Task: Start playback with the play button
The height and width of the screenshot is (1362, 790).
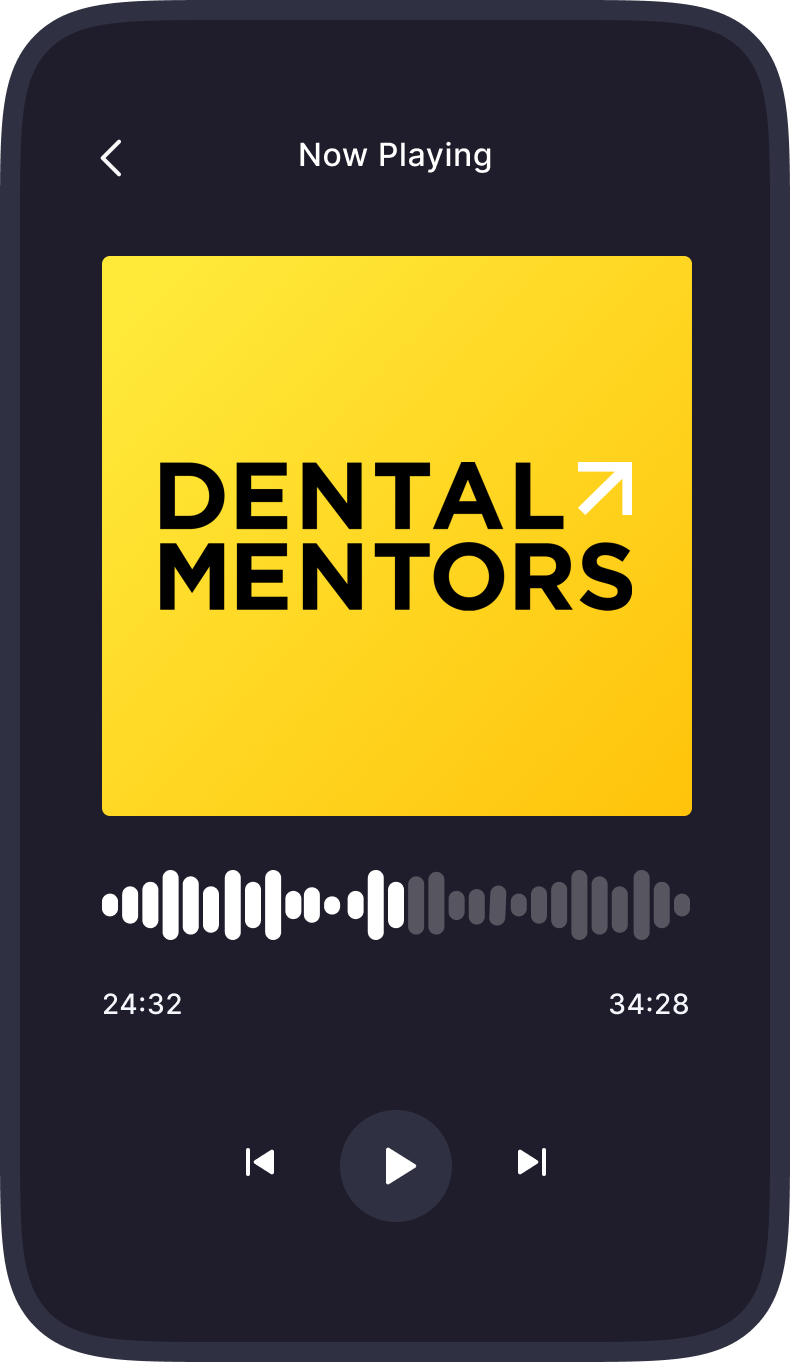Action: point(396,1165)
